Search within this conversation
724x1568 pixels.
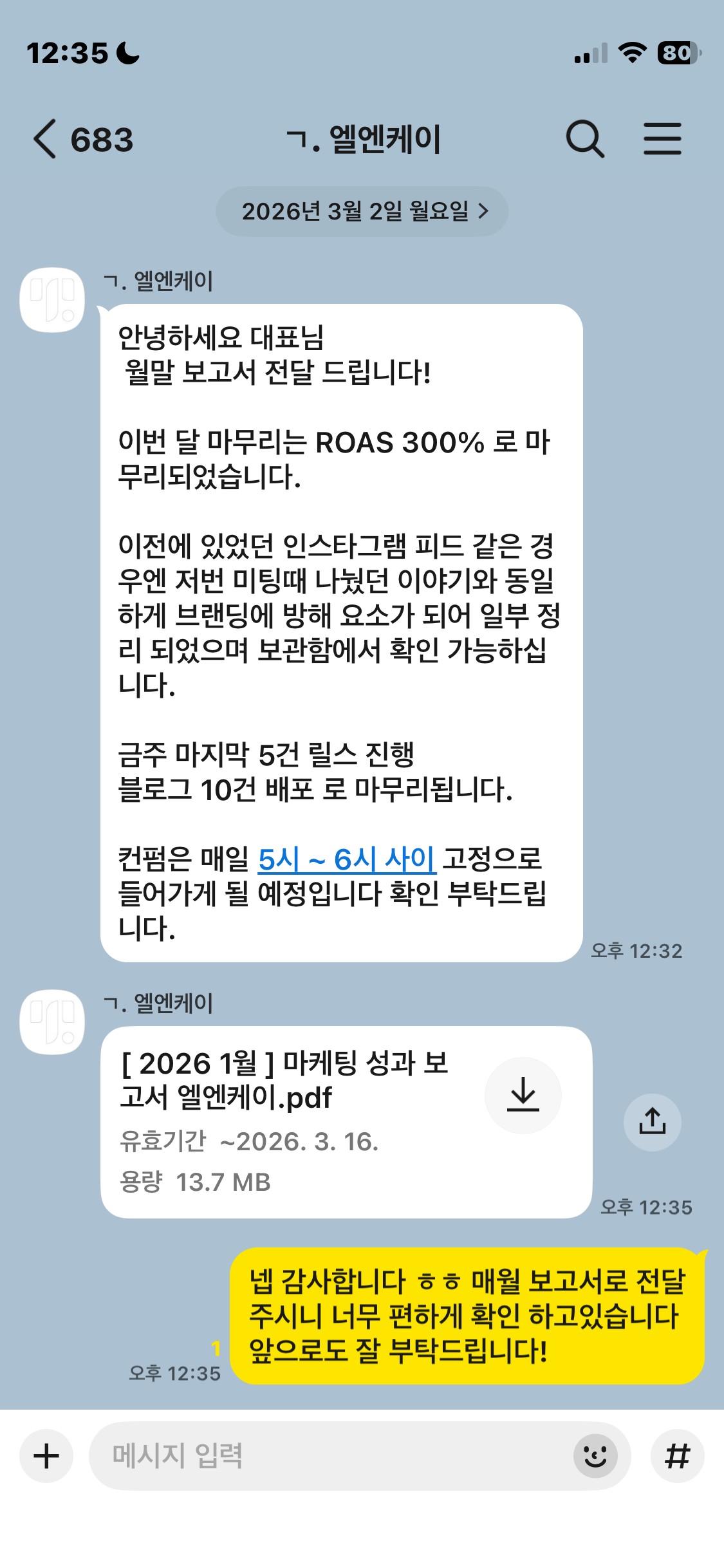(584, 139)
